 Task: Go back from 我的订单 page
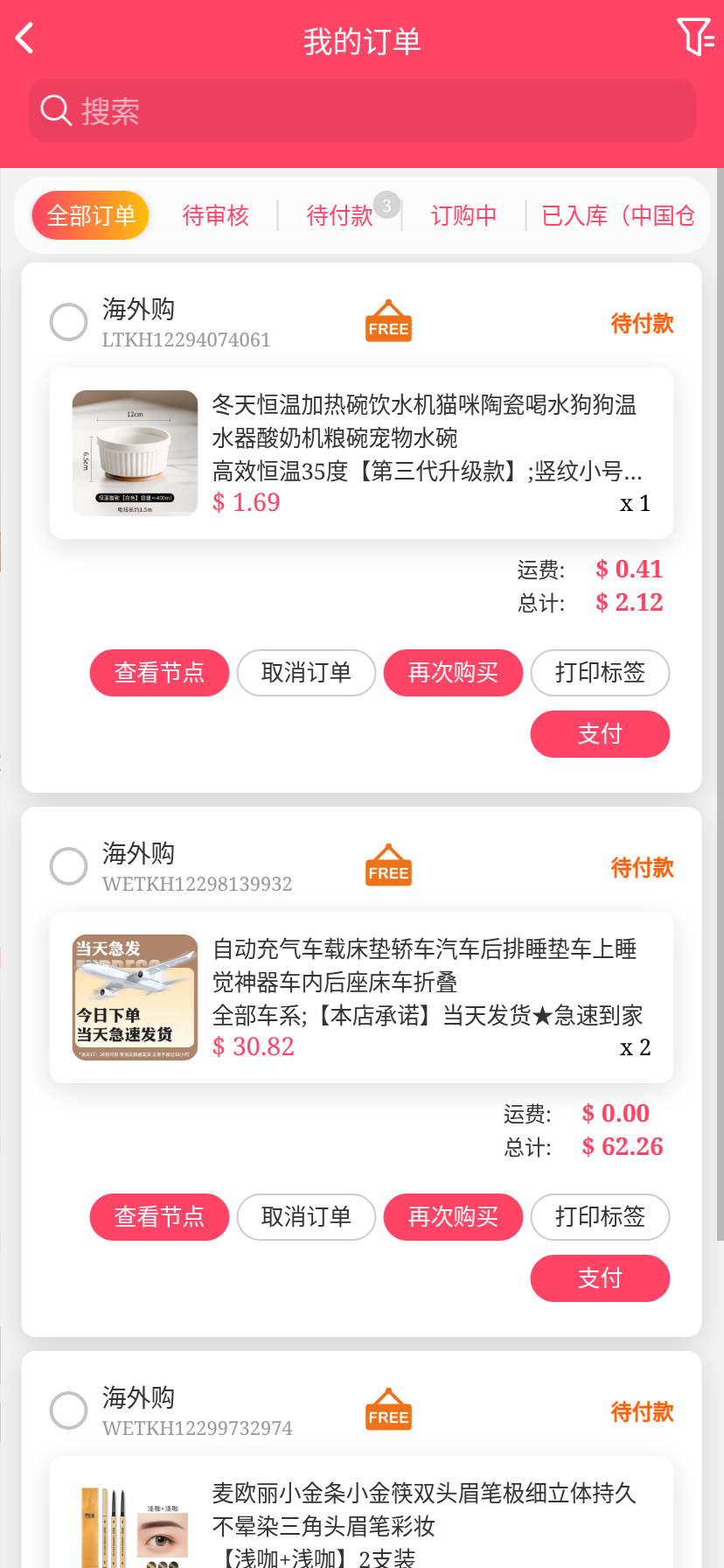point(24,38)
